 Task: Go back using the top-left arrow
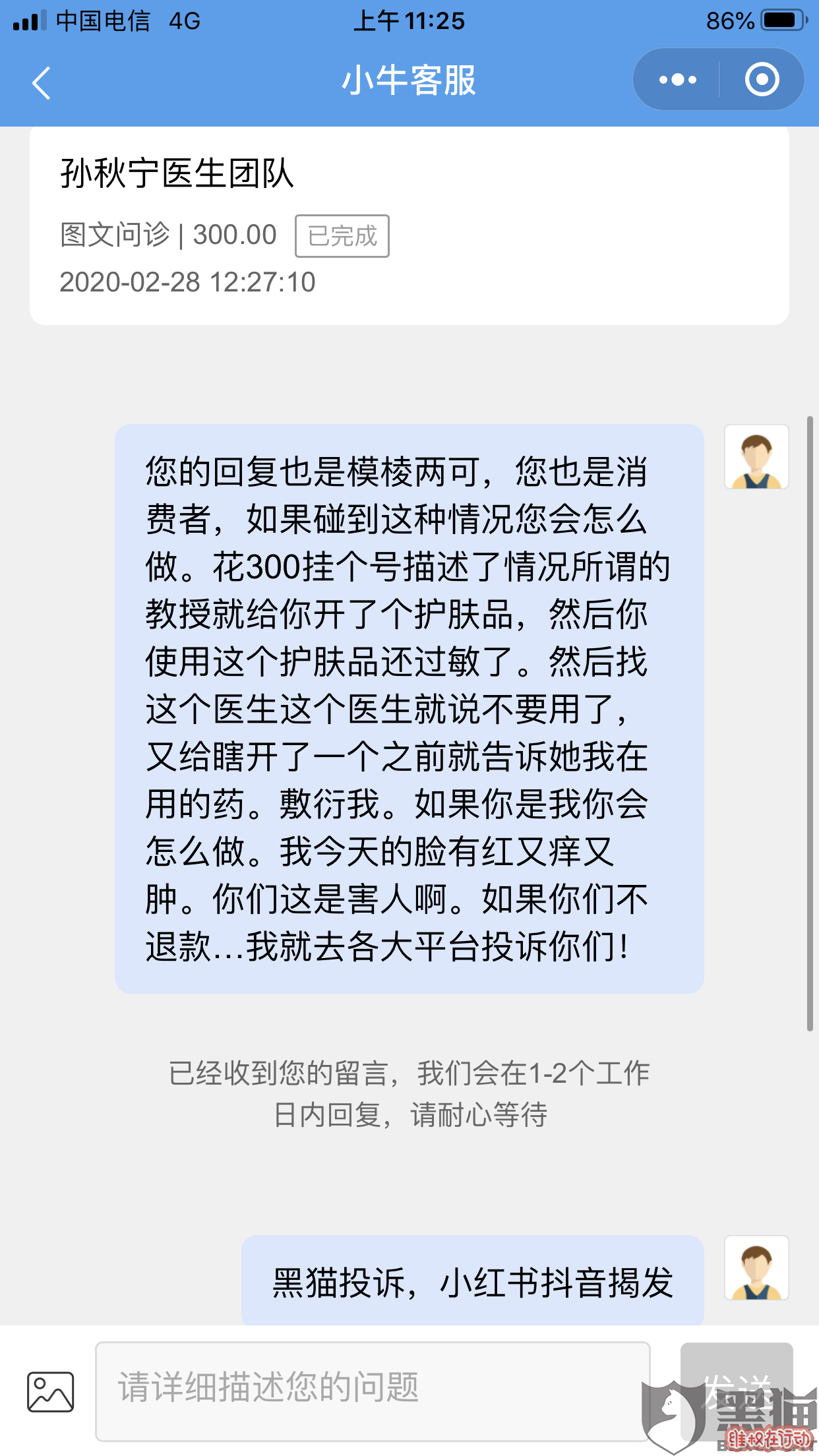point(42,83)
